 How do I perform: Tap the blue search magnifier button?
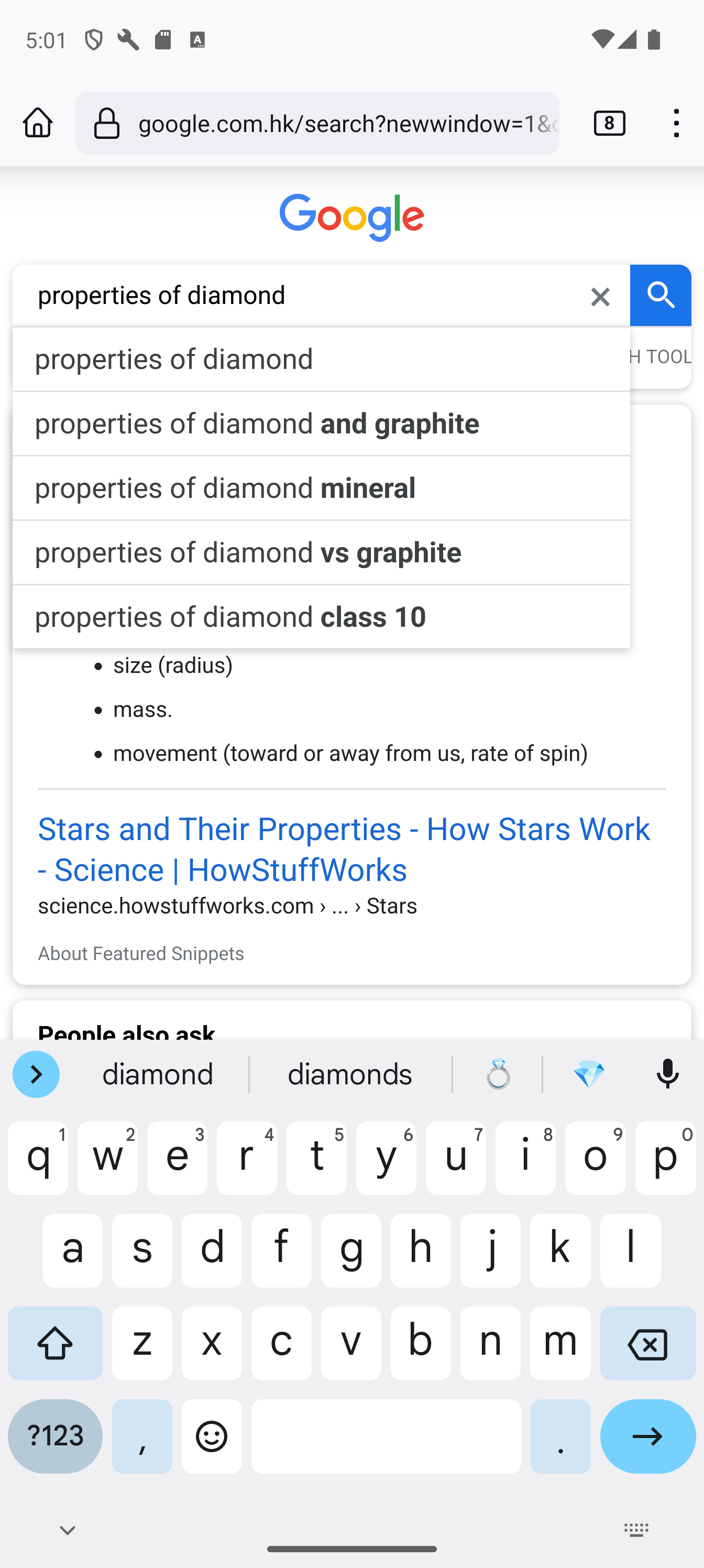click(660, 296)
